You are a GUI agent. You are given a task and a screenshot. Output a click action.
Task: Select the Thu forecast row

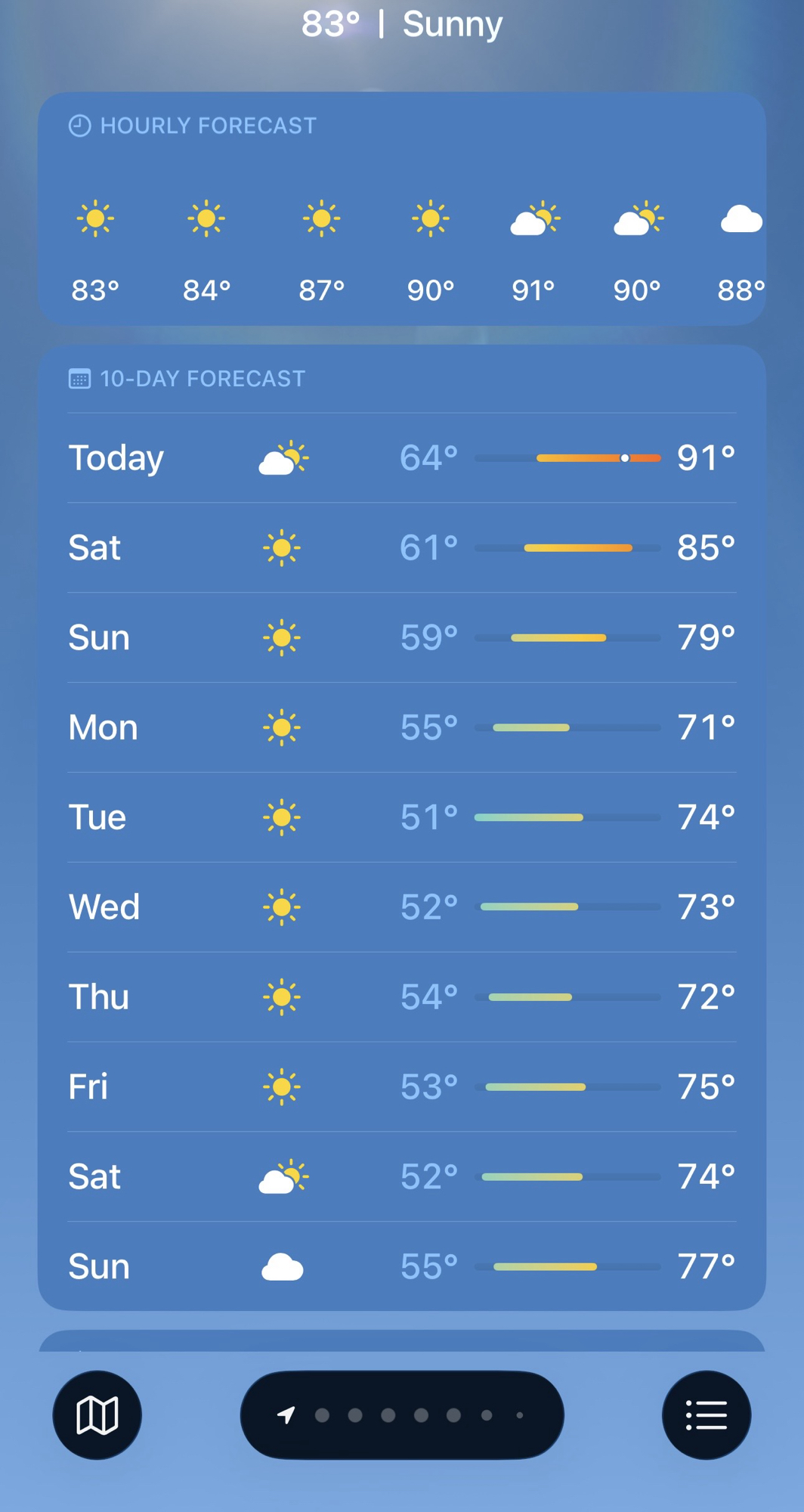[x=402, y=997]
